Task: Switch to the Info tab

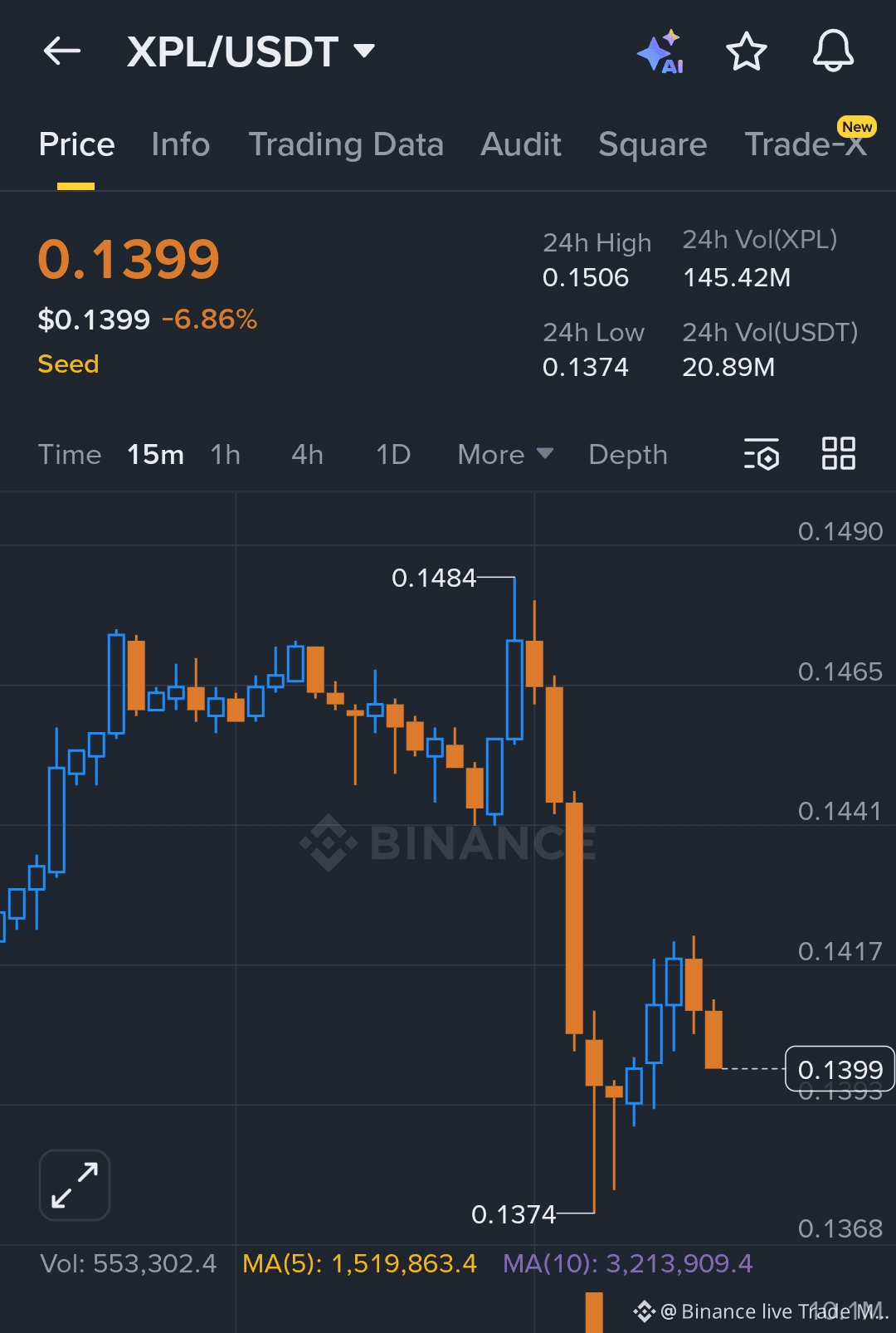Action: 180,144
